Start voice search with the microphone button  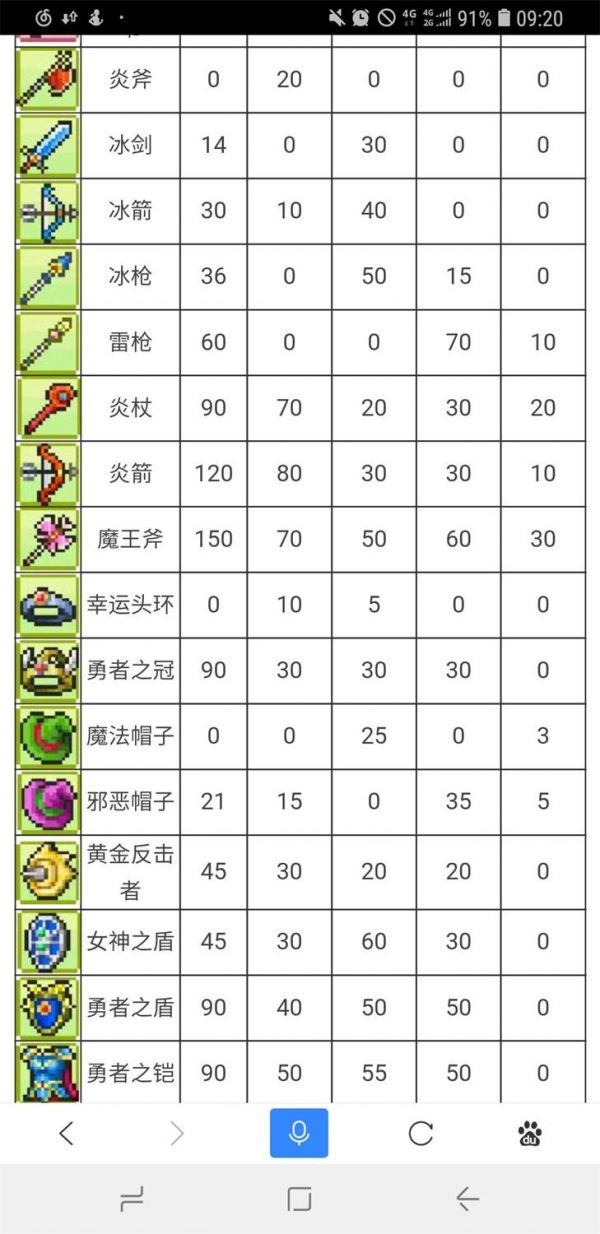[x=298, y=1133]
